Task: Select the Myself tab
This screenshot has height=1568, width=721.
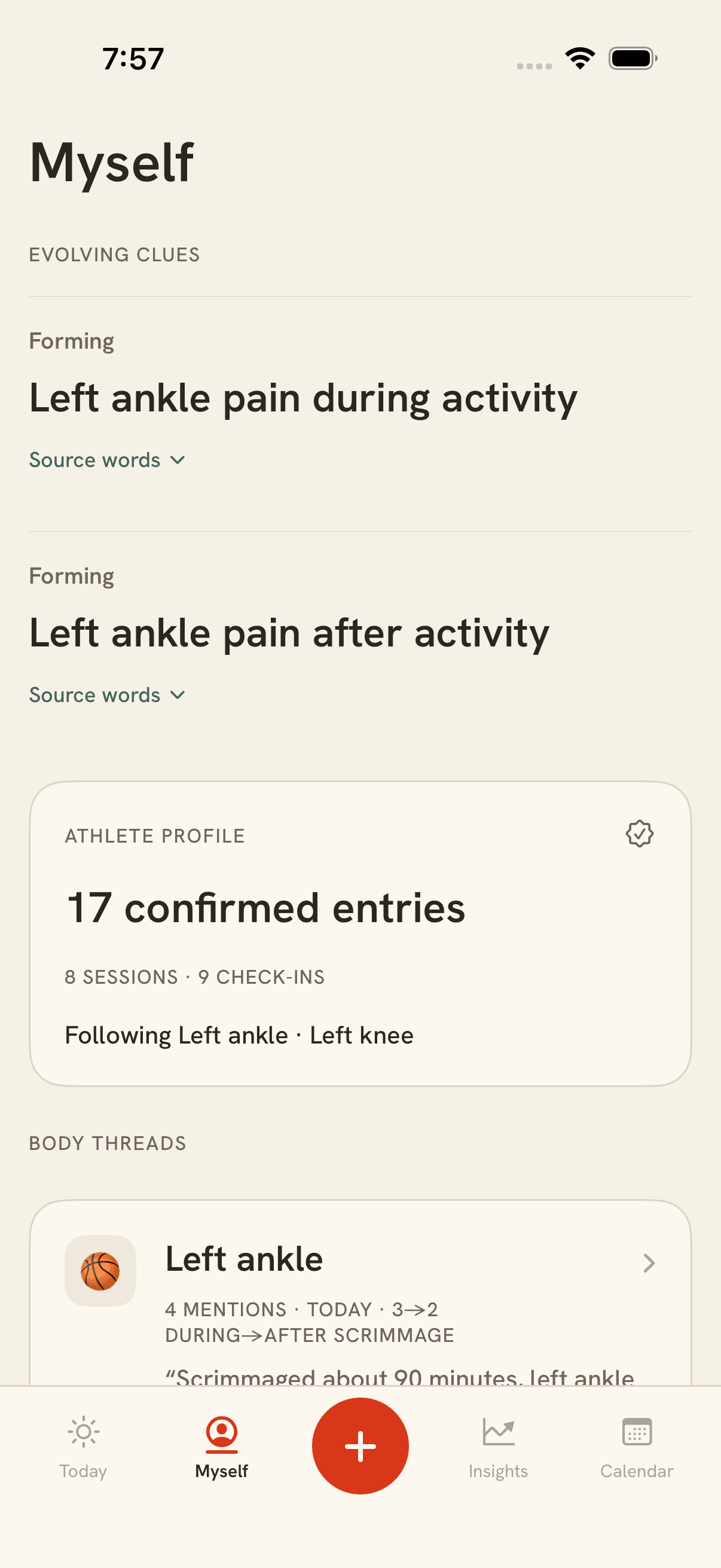Action: click(x=221, y=1448)
